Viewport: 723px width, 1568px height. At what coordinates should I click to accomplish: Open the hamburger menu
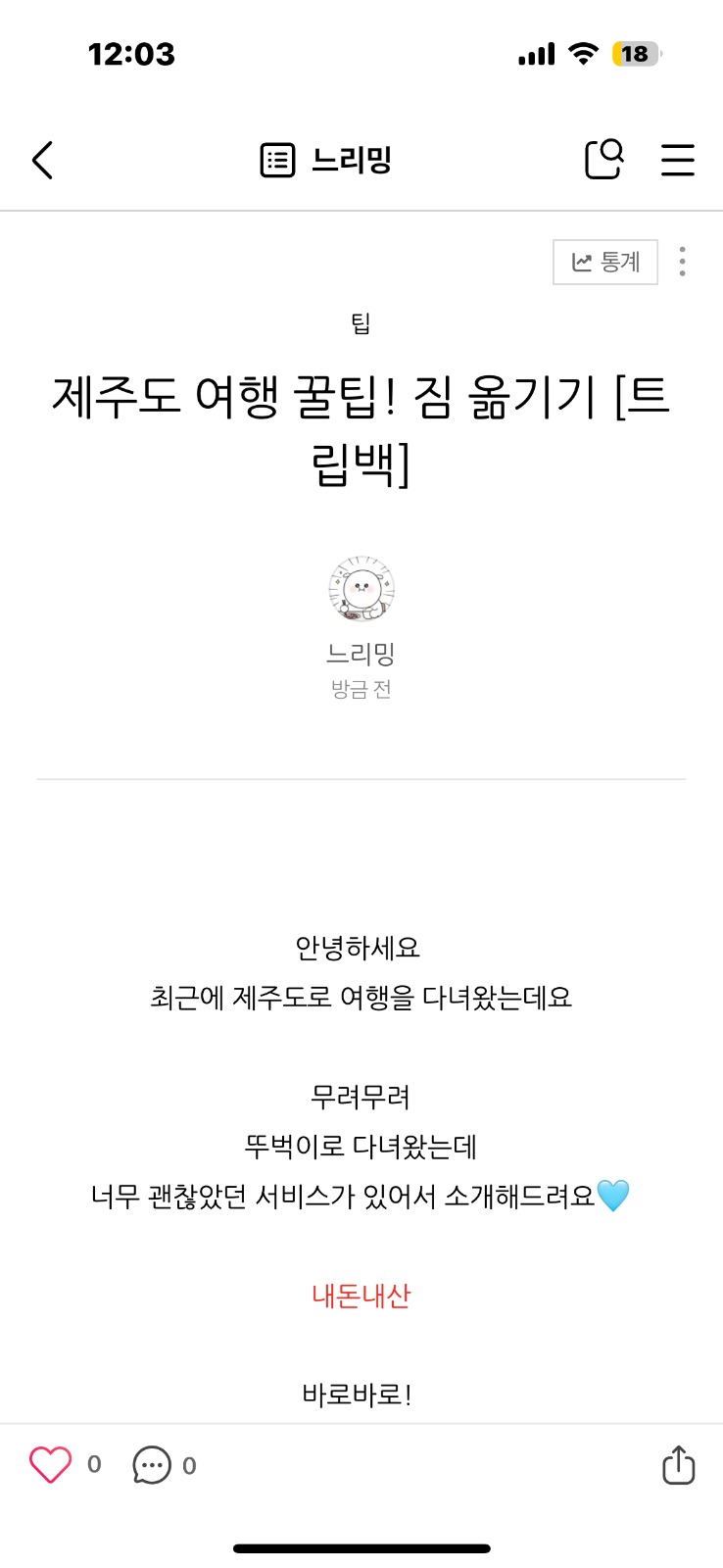(x=678, y=160)
